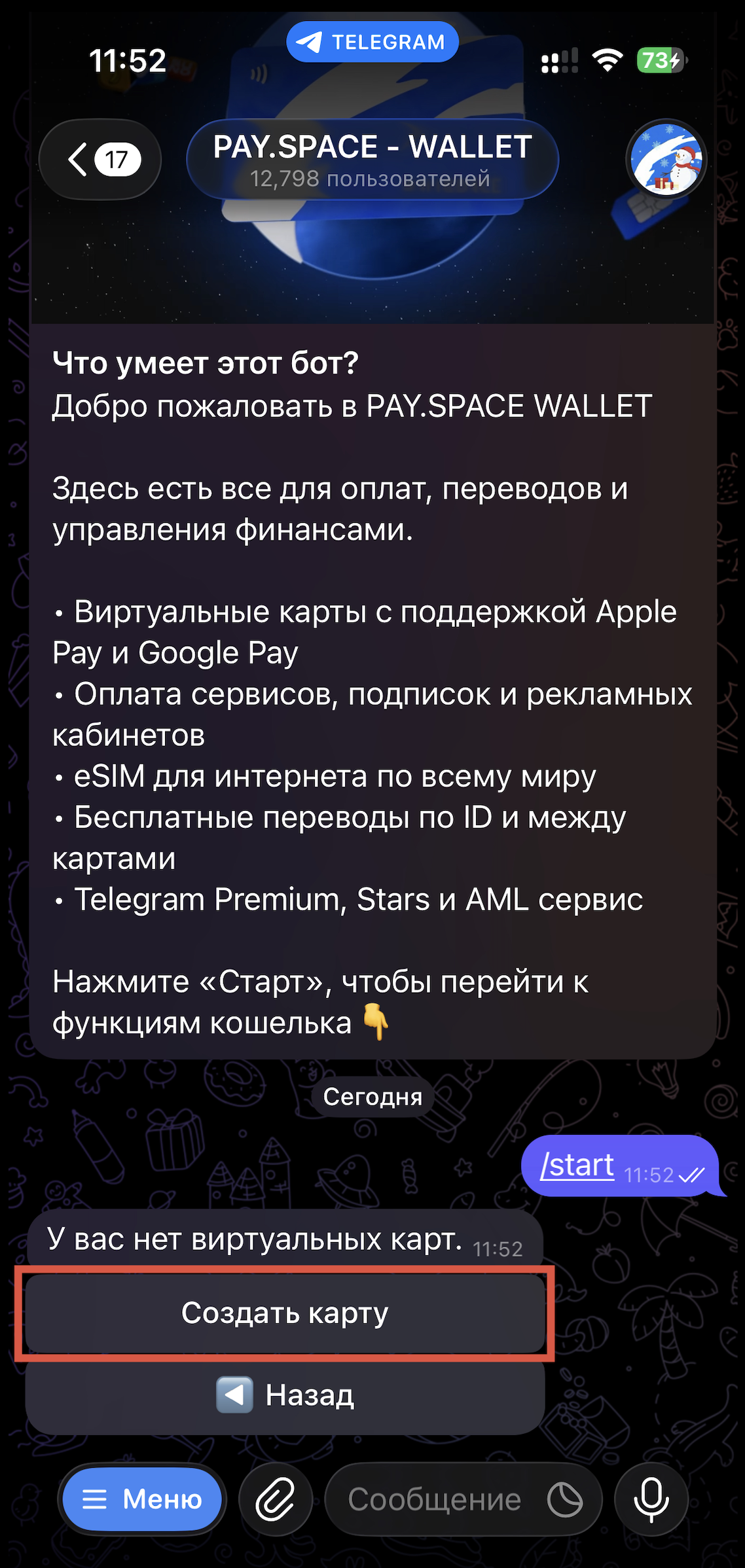This screenshot has width=745, height=1568.
Task: Tap the /start command link
Action: [577, 1166]
